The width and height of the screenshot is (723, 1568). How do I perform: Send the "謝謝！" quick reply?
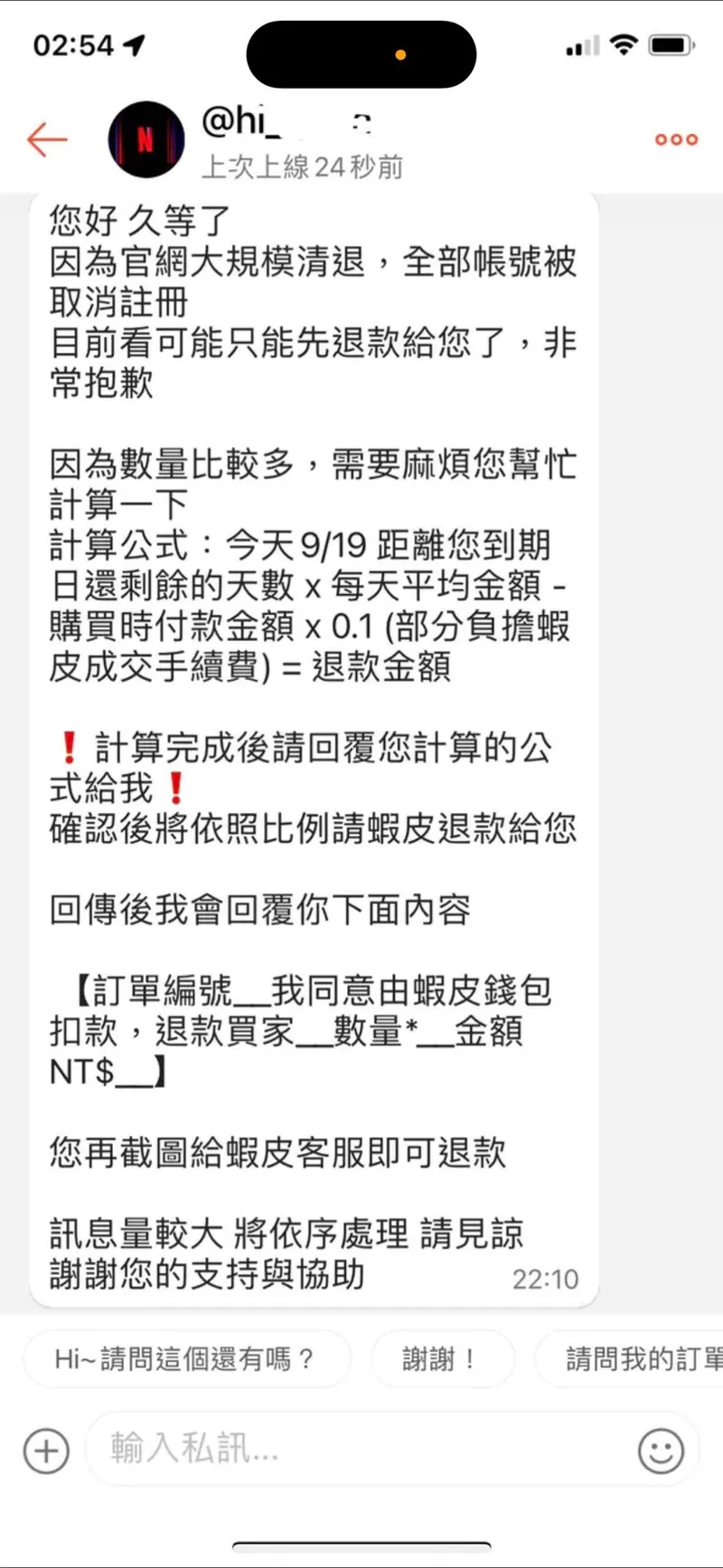pos(441,1359)
